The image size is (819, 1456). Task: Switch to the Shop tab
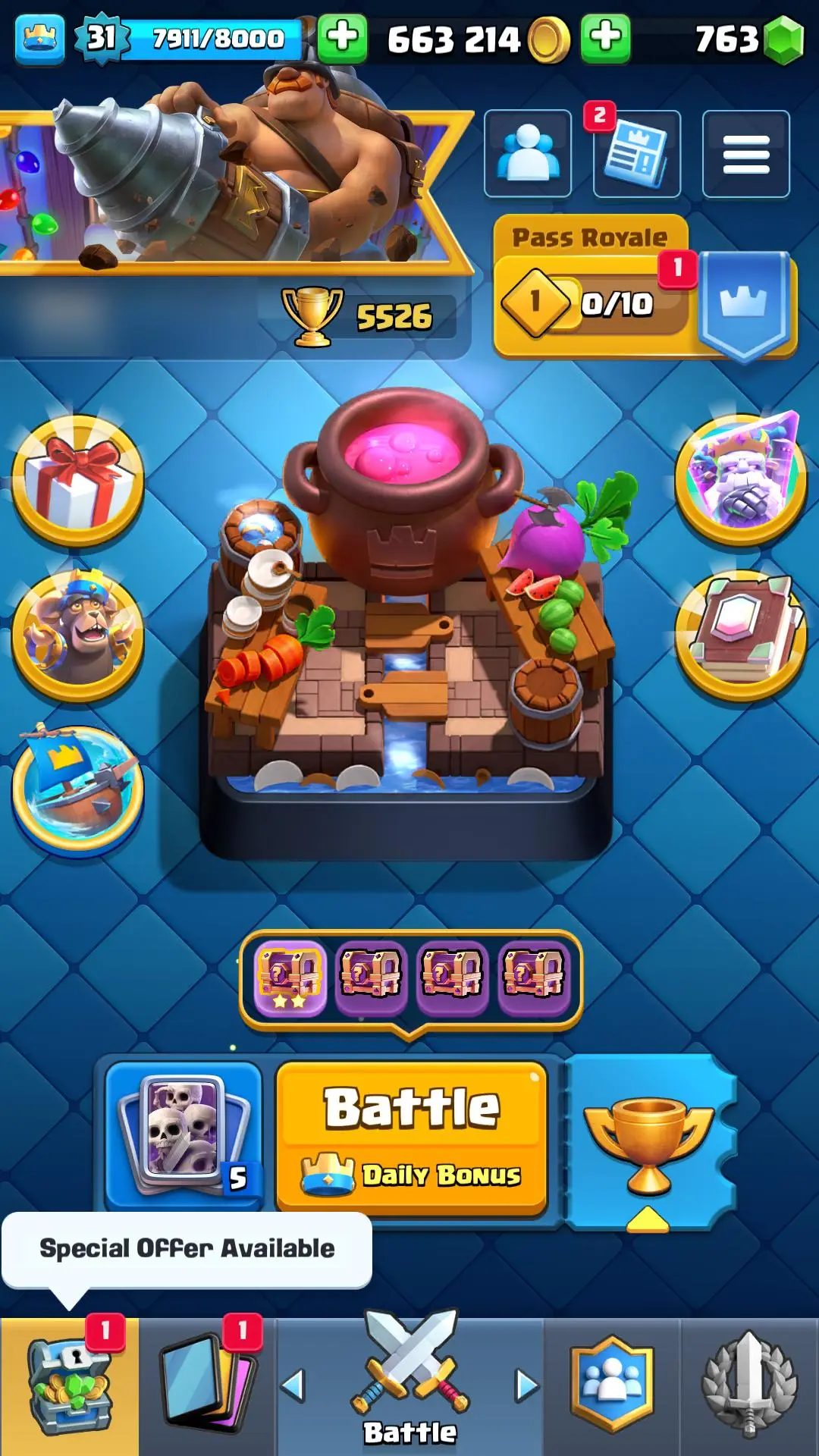pyautogui.click(x=69, y=1386)
